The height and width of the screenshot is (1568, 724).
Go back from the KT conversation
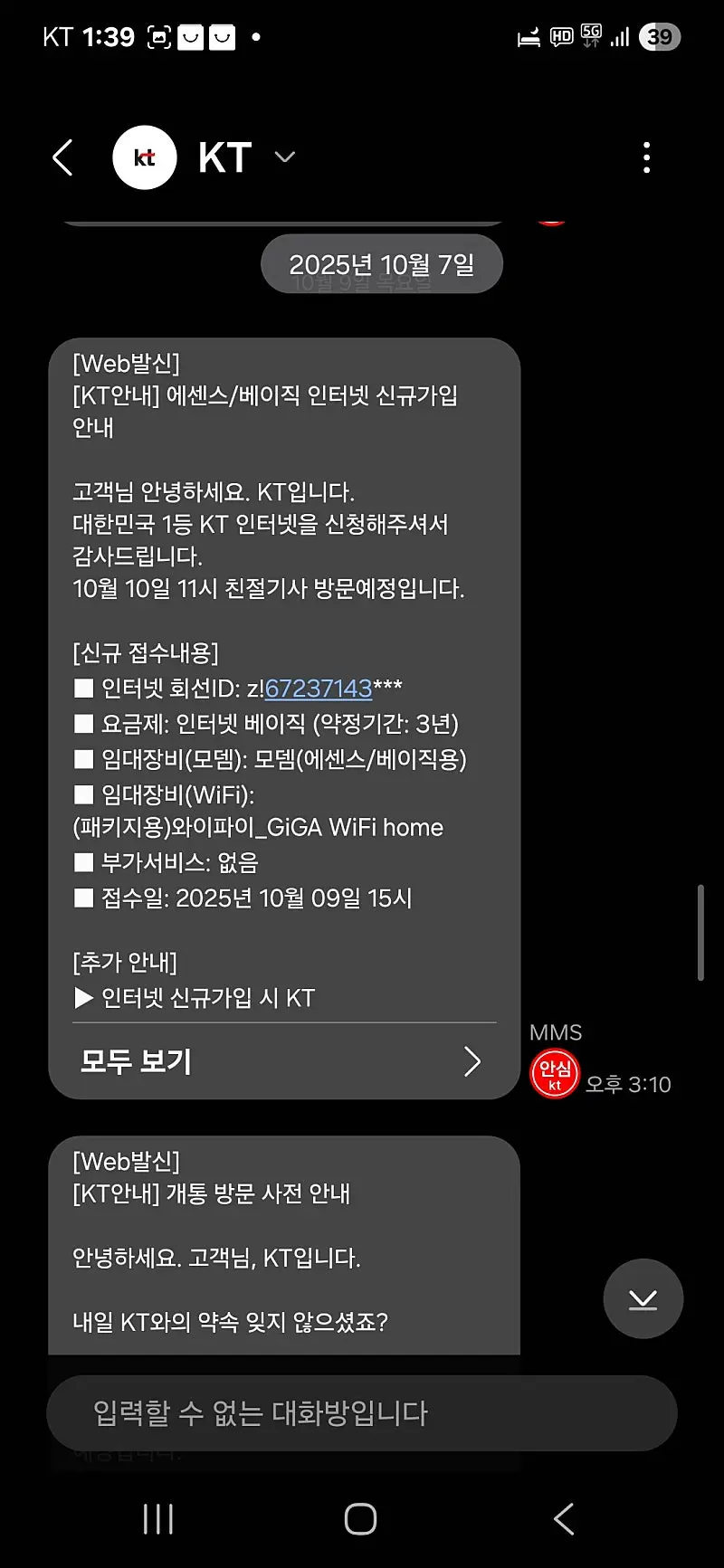pyautogui.click(x=62, y=158)
